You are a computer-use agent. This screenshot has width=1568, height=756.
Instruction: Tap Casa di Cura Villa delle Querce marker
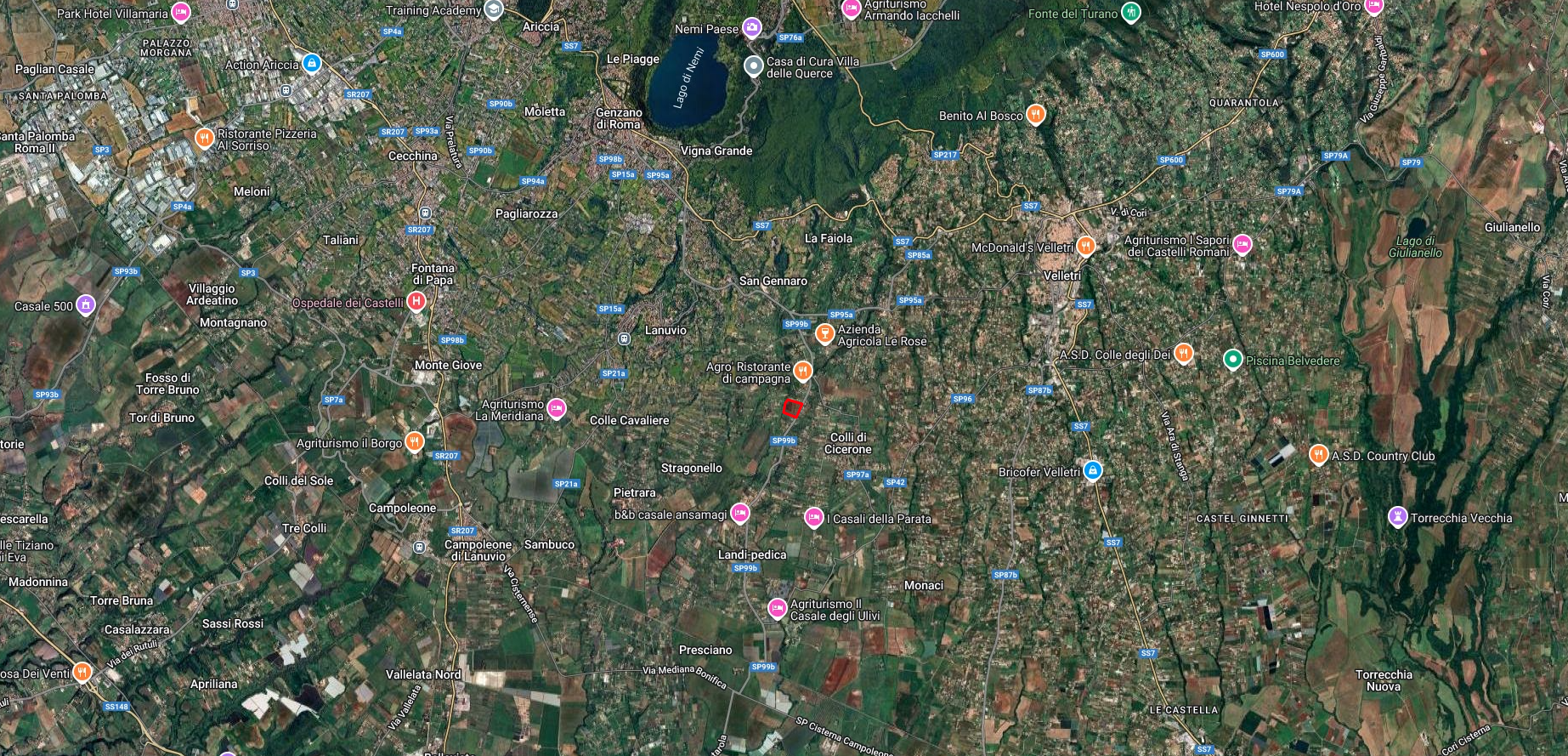click(753, 65)
